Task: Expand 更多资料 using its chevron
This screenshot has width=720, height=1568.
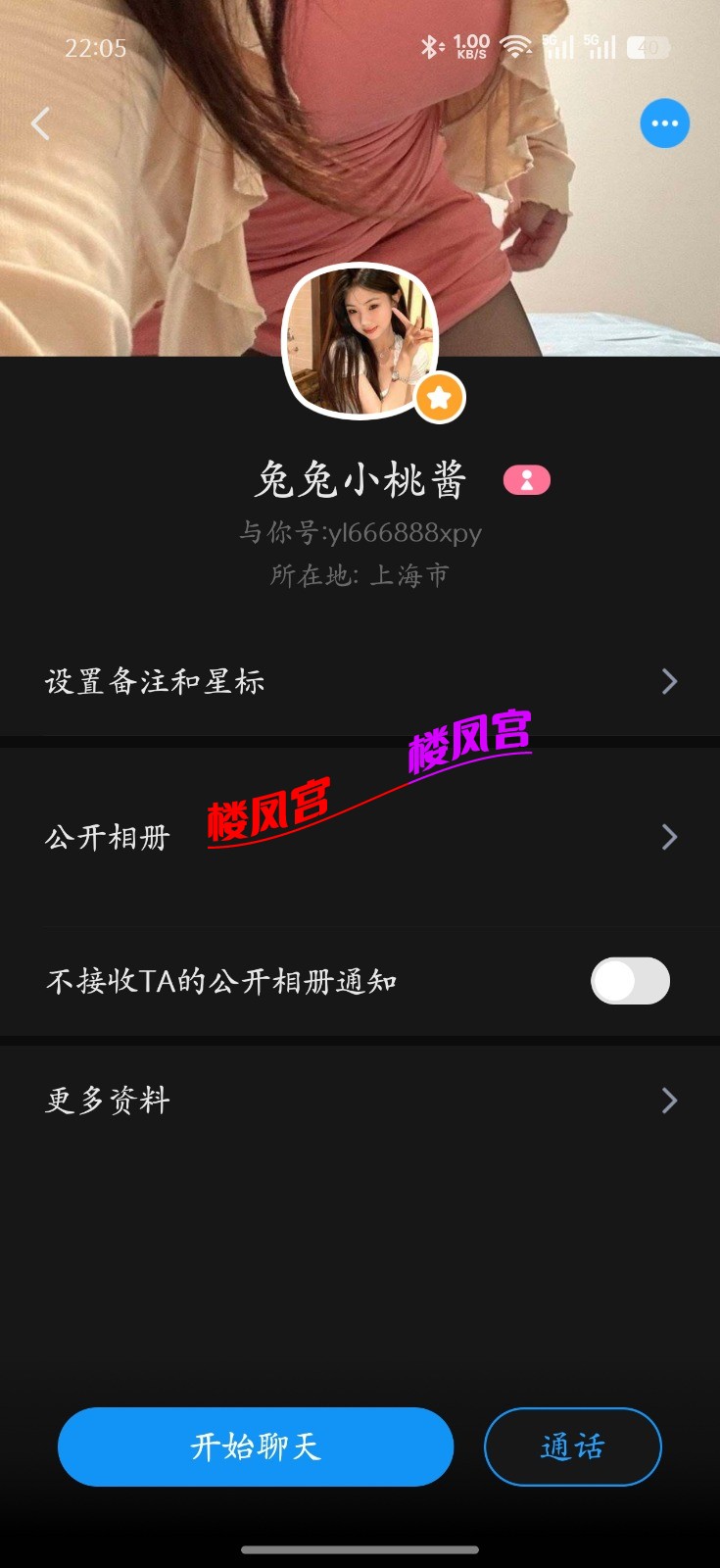Action: pos(669,1100)
